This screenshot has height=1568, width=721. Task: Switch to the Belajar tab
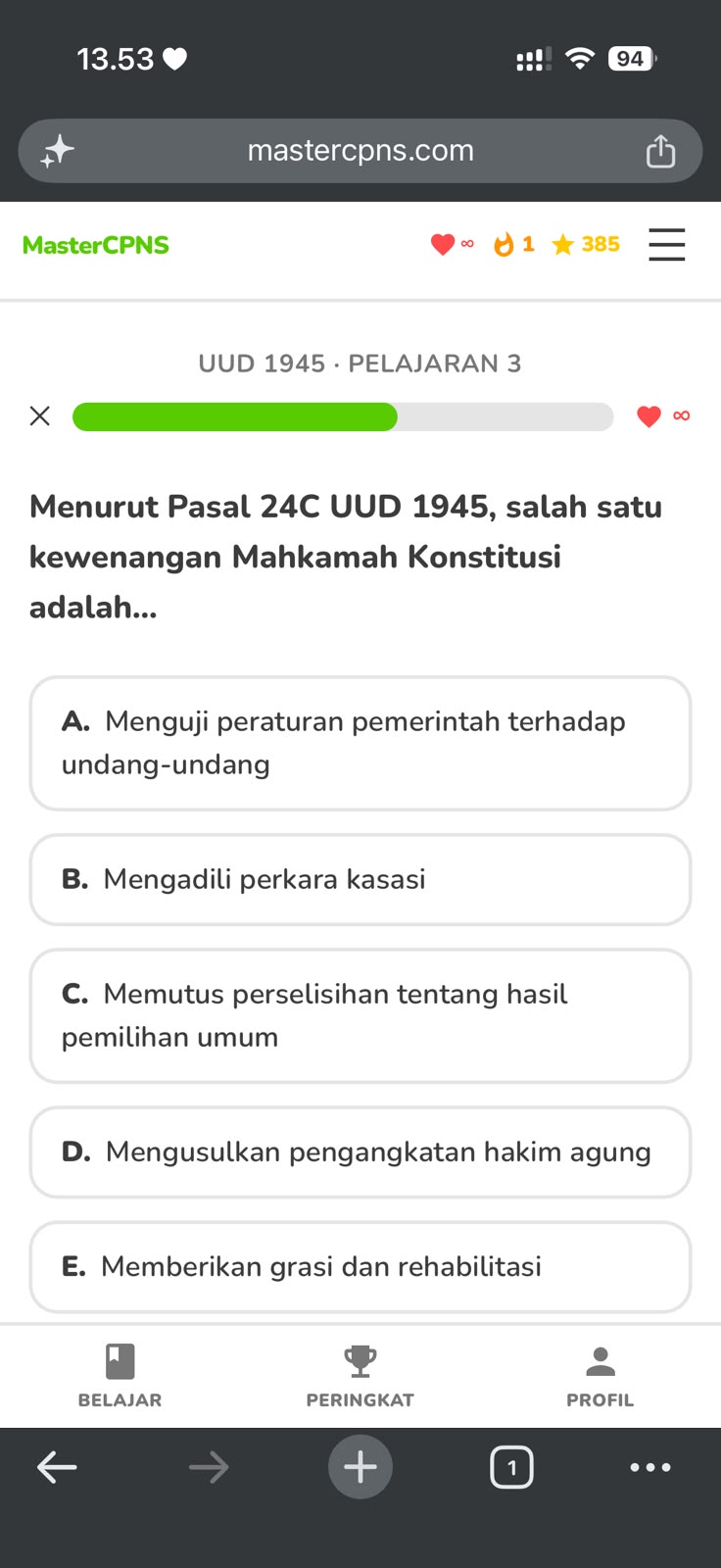[x=120, y=1376]
